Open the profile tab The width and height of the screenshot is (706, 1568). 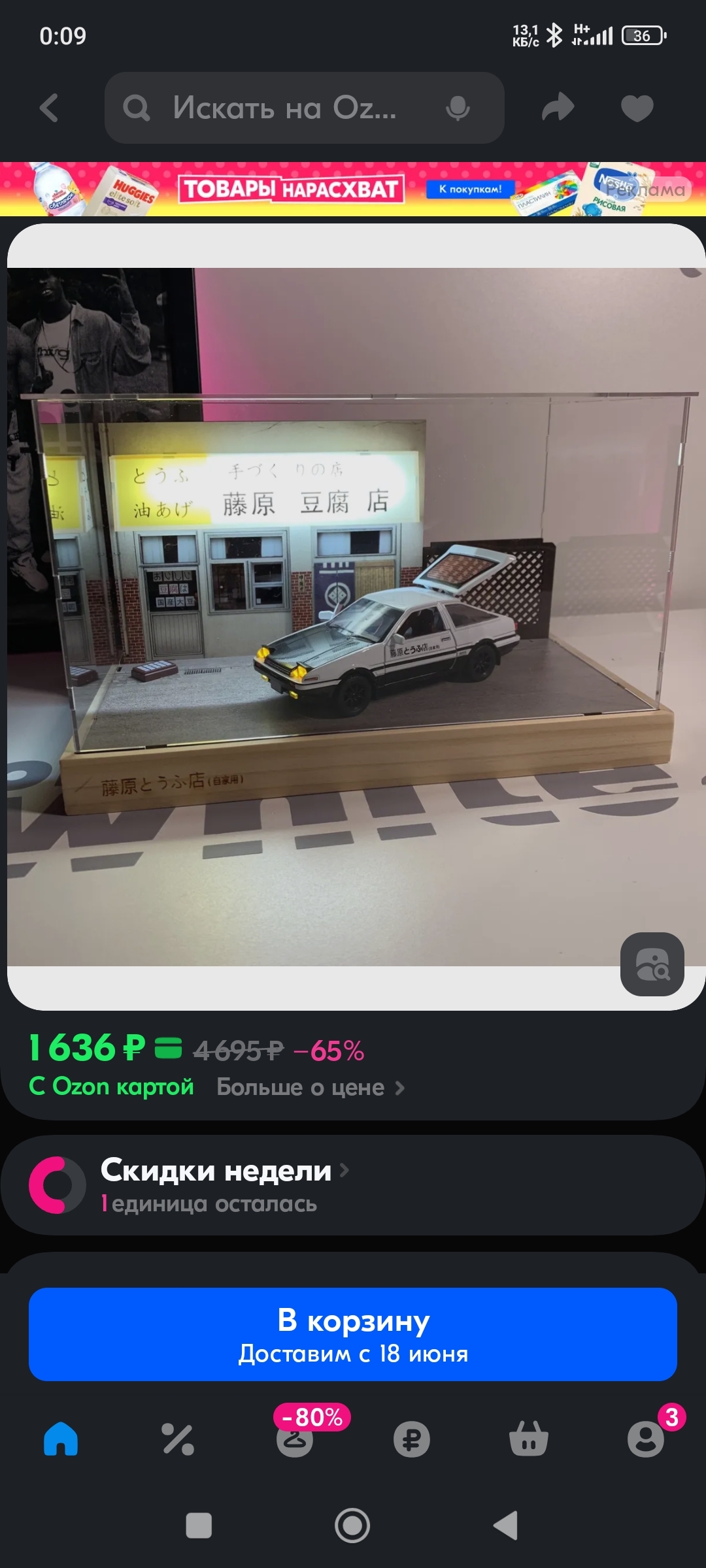[x=645, y=1439]
